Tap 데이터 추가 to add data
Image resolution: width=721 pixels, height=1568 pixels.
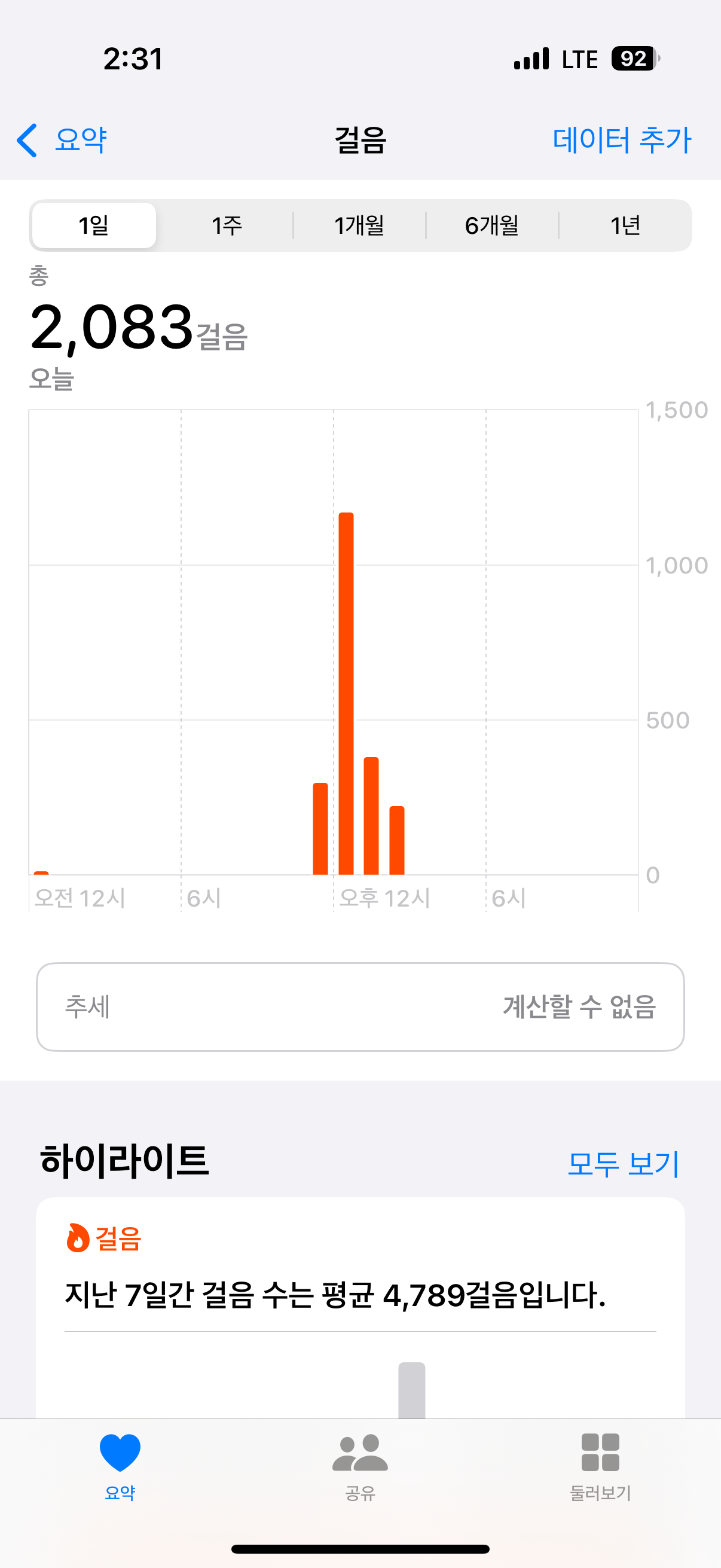point(621,140)
